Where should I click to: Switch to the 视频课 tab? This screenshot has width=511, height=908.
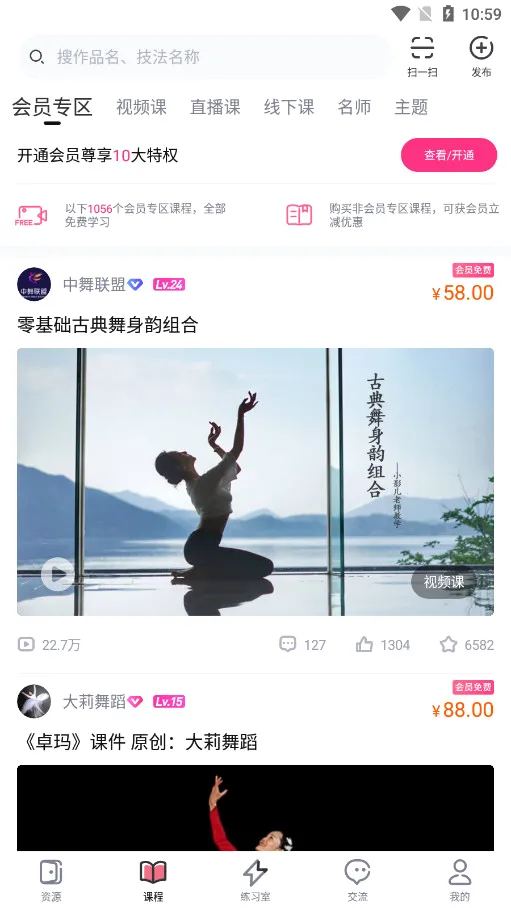pos(141,107)
